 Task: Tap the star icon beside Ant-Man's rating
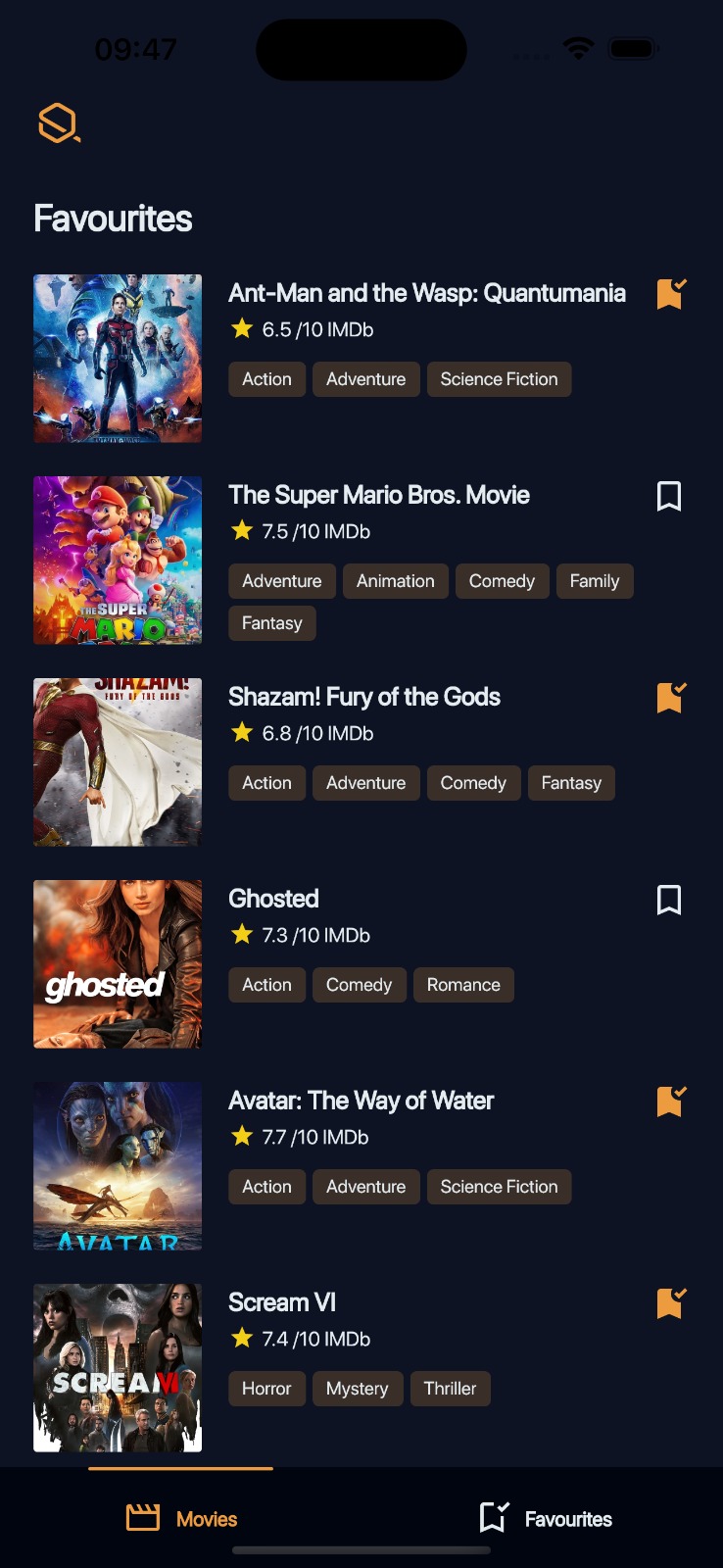tap(241, 328)
